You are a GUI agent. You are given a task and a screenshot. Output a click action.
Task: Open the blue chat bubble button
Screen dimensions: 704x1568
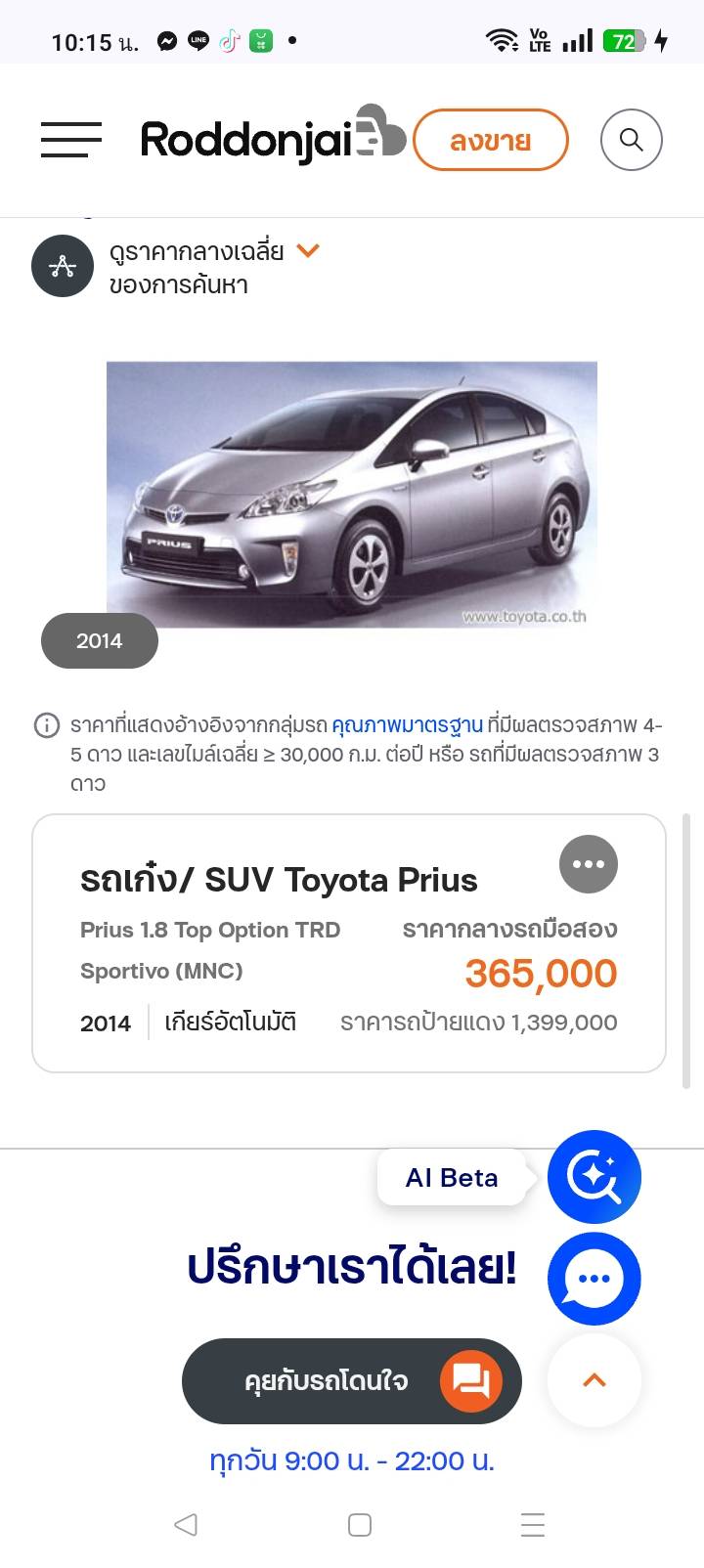click(594, 1279)
